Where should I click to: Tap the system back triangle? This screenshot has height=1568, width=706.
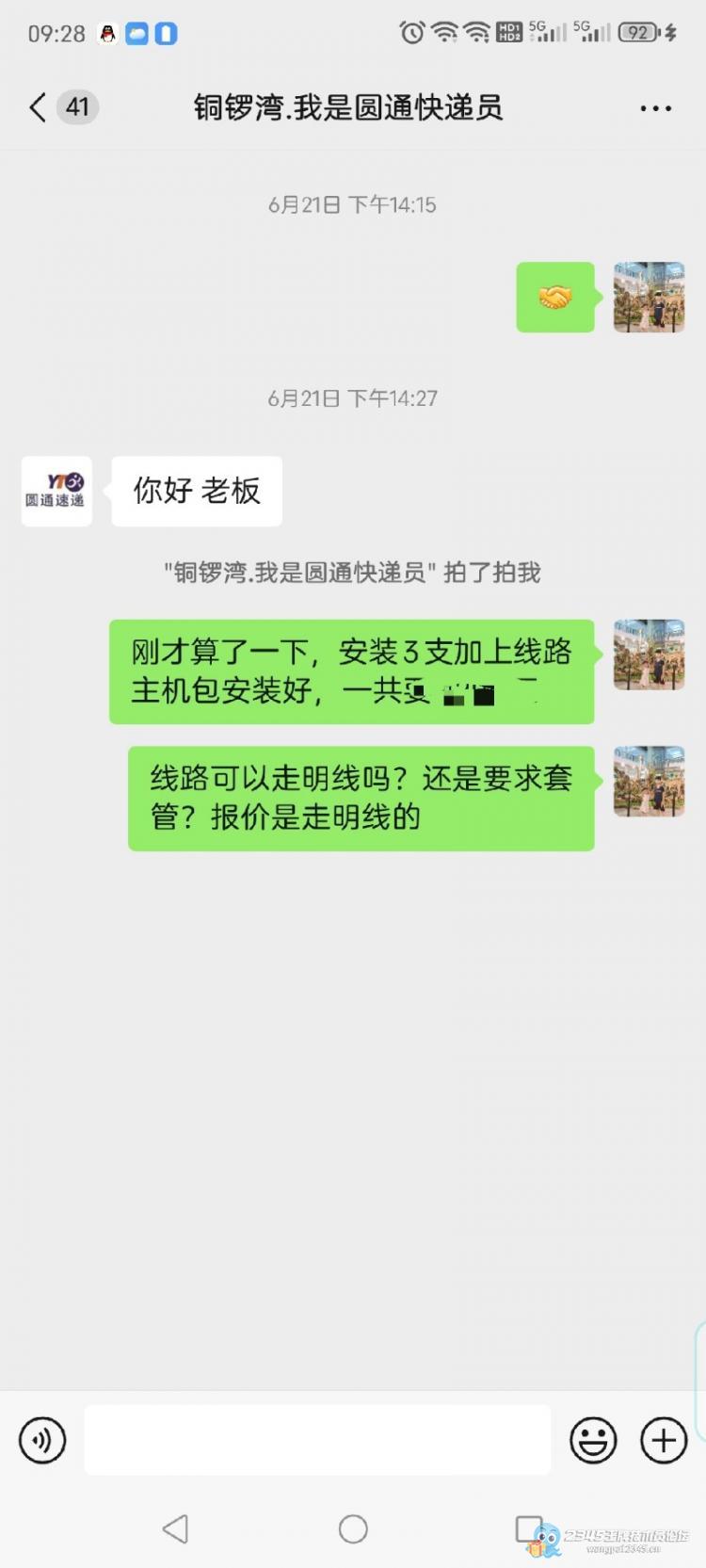(176, 1528)
